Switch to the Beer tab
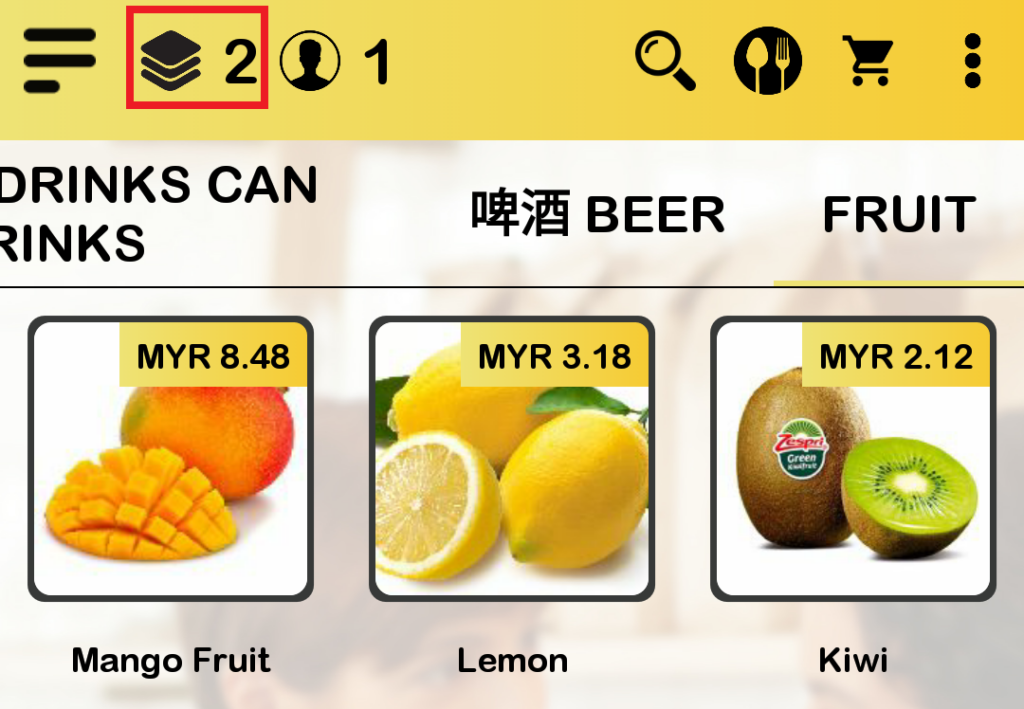The height and width of the screenshot is (709, 1024). [x=598, y=214]
